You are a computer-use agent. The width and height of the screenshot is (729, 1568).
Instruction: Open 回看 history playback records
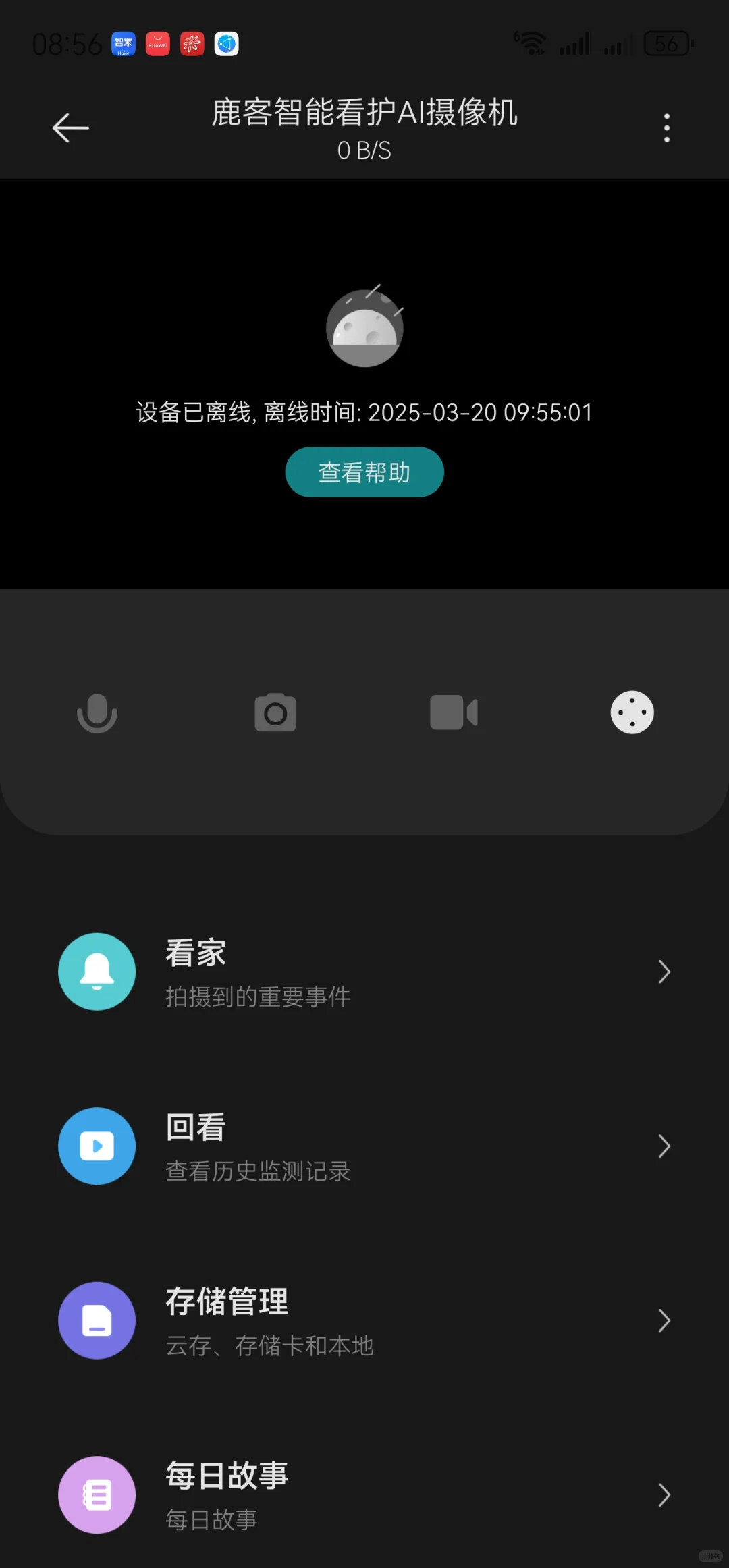[x=364, y=1146]
